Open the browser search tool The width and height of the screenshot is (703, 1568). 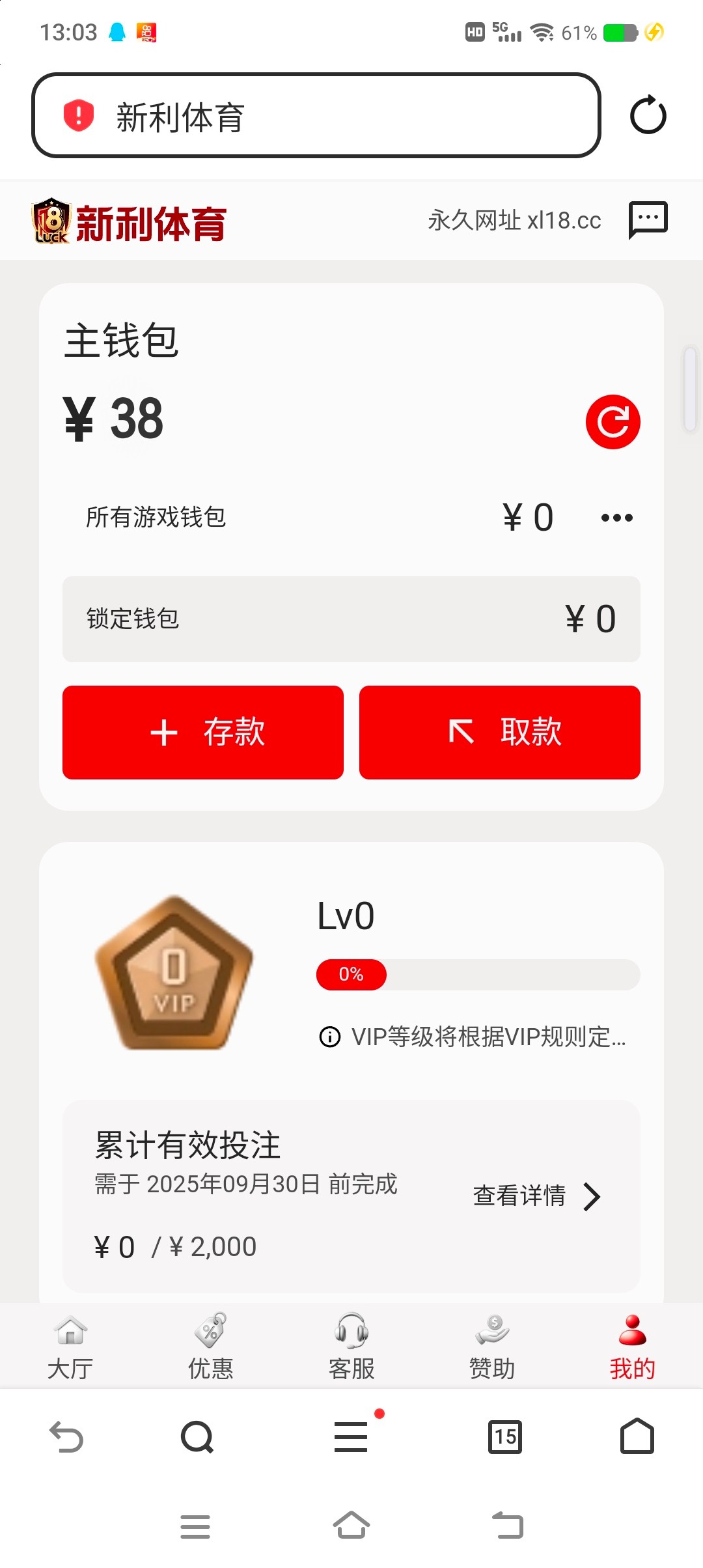point(197,1436)
